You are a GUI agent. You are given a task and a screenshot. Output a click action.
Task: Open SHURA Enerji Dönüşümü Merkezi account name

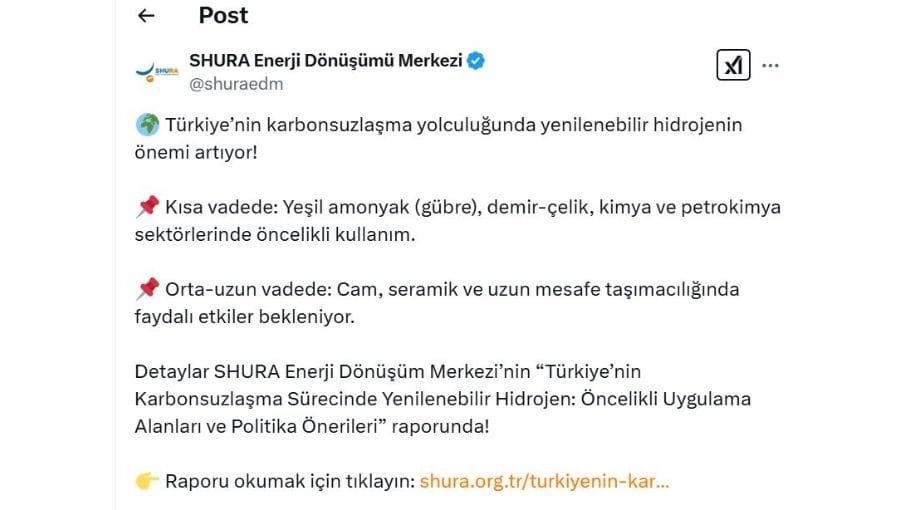pos(326,61)
